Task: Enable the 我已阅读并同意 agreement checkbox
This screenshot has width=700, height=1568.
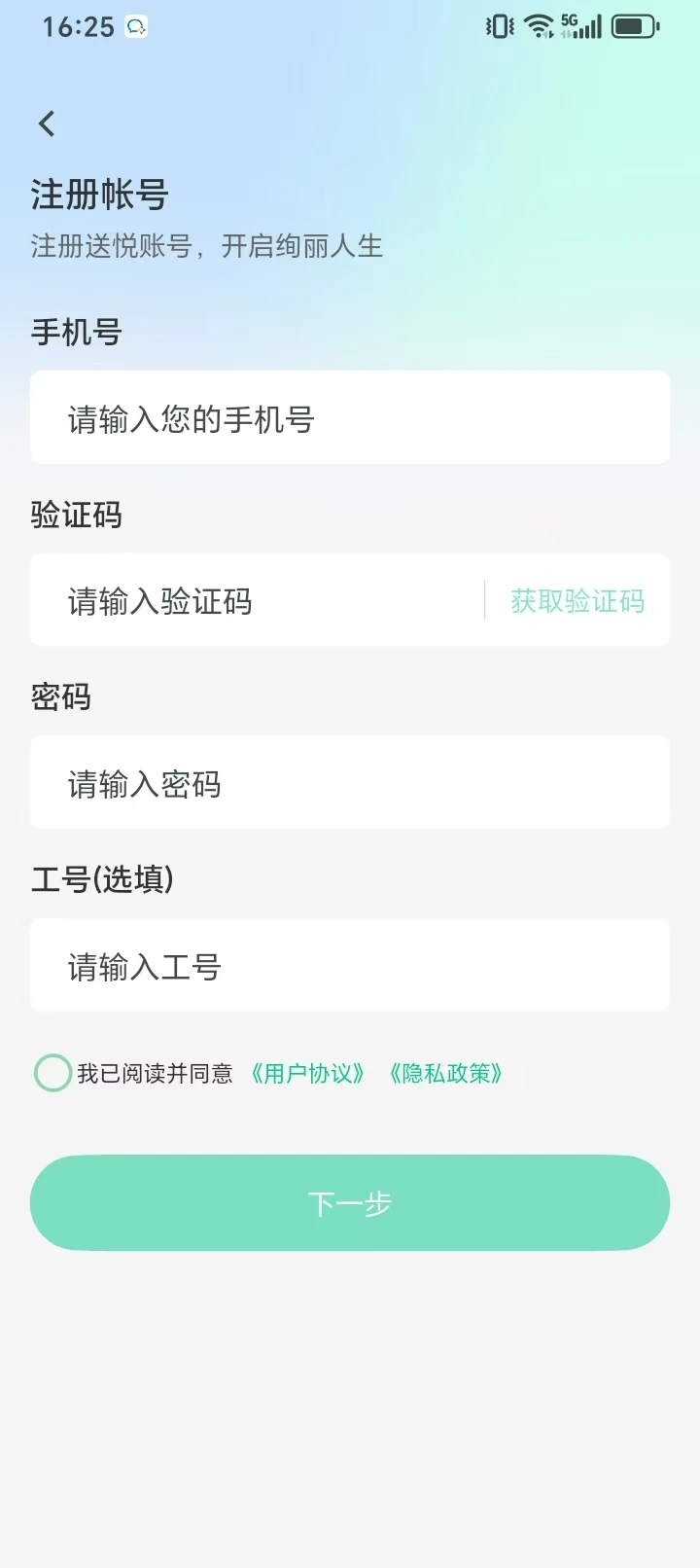Action: (x=52, y=1073)
